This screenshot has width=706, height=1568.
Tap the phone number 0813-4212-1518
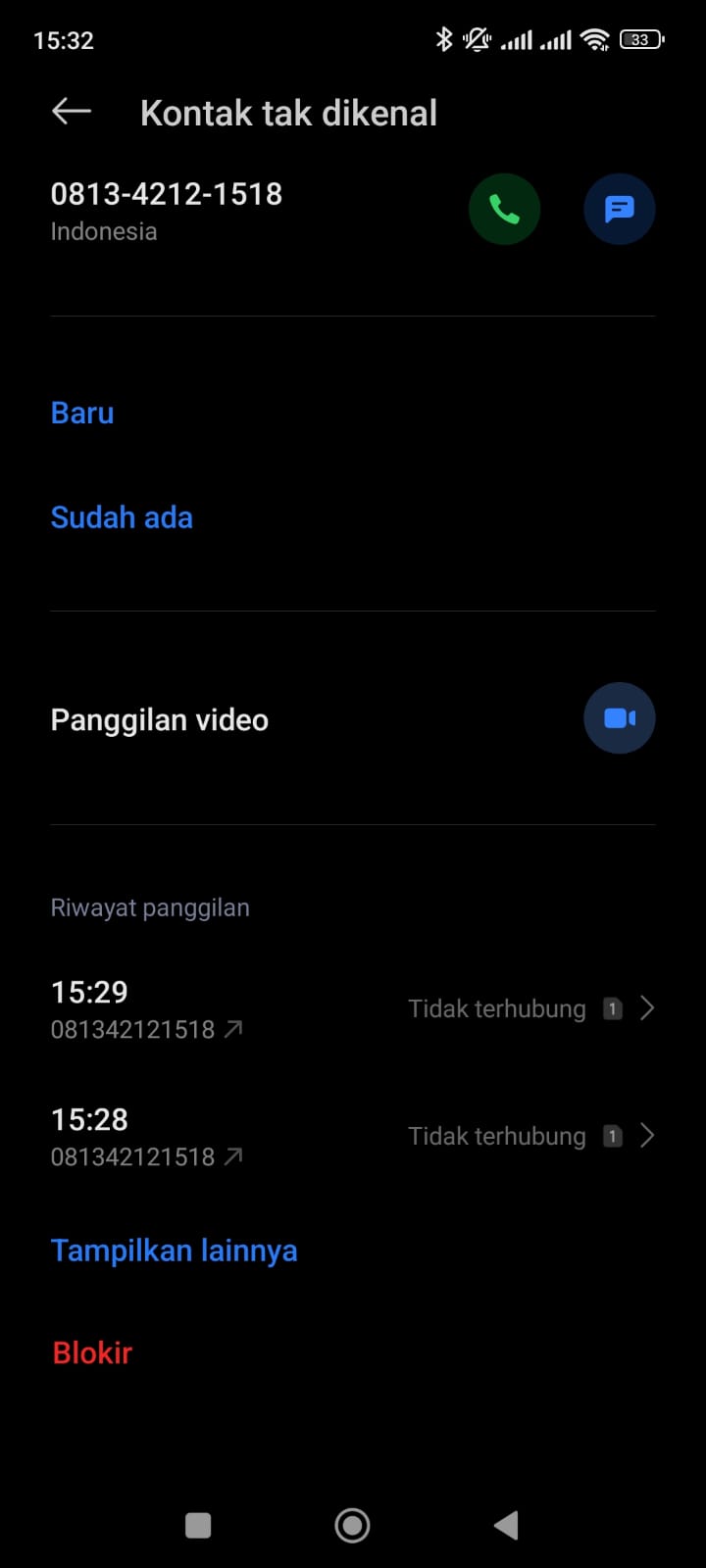click(166, 193)
